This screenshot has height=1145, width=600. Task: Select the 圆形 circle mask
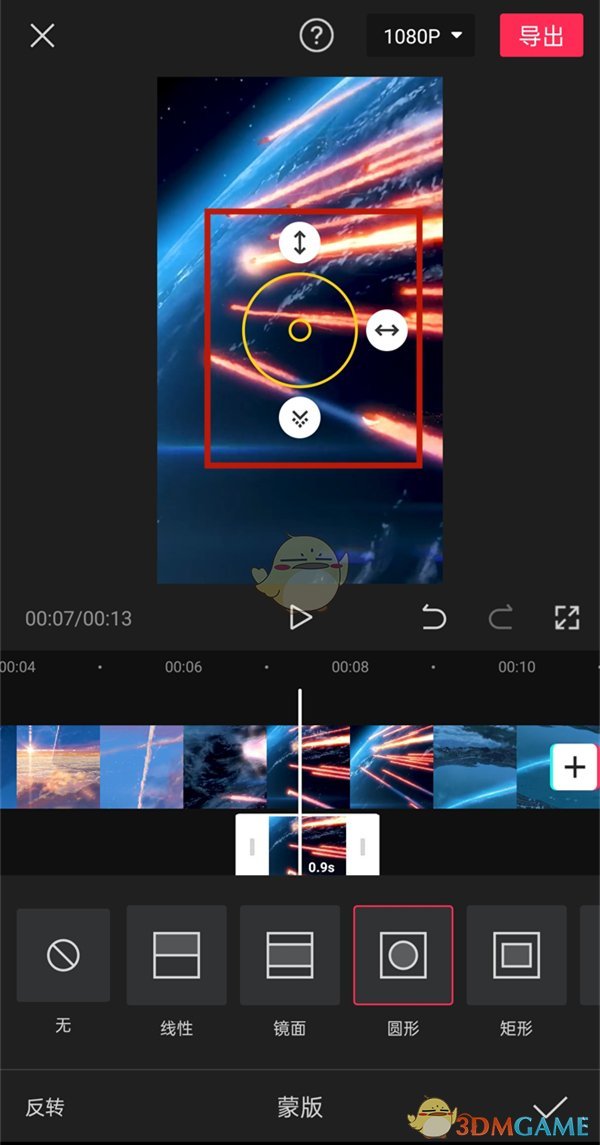pos(403,956)
